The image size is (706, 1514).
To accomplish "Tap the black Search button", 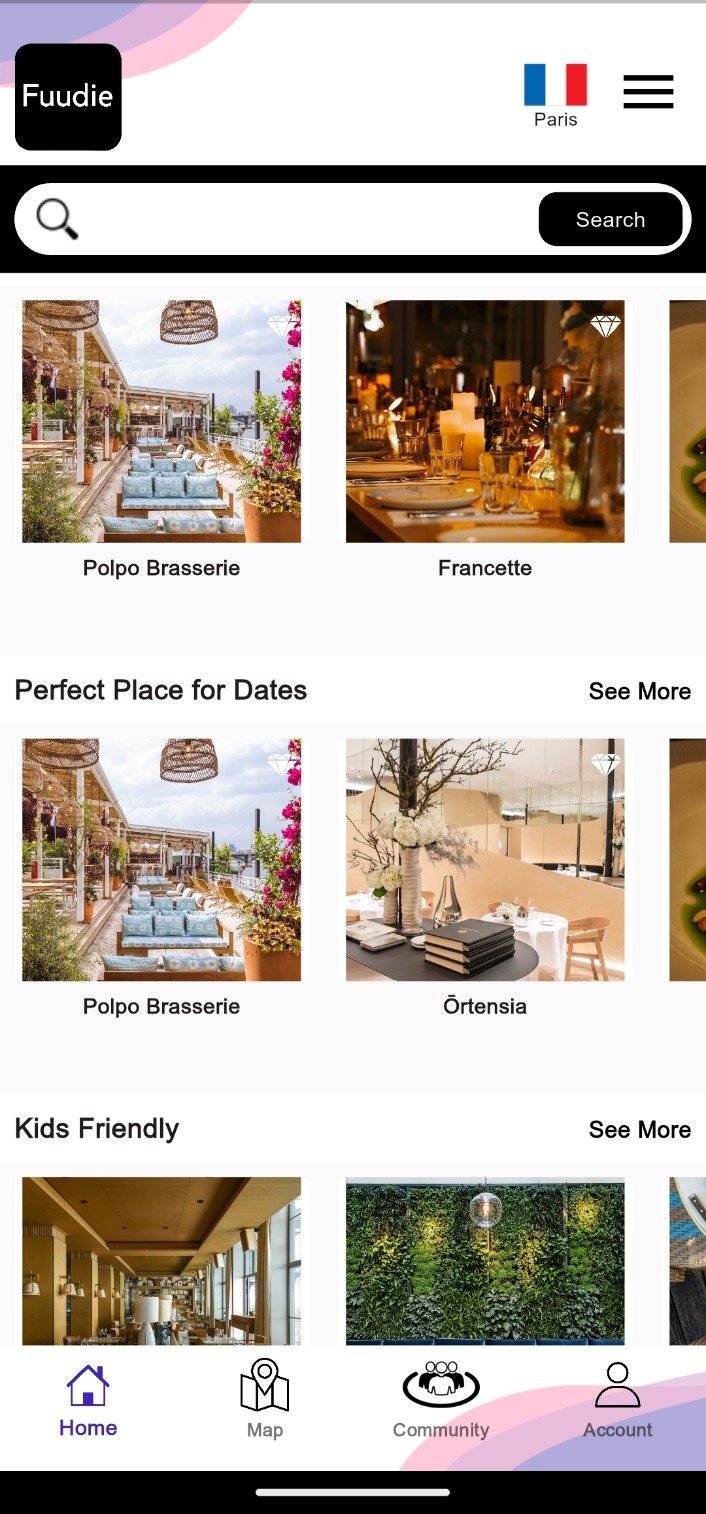I will tap(611, 219).
